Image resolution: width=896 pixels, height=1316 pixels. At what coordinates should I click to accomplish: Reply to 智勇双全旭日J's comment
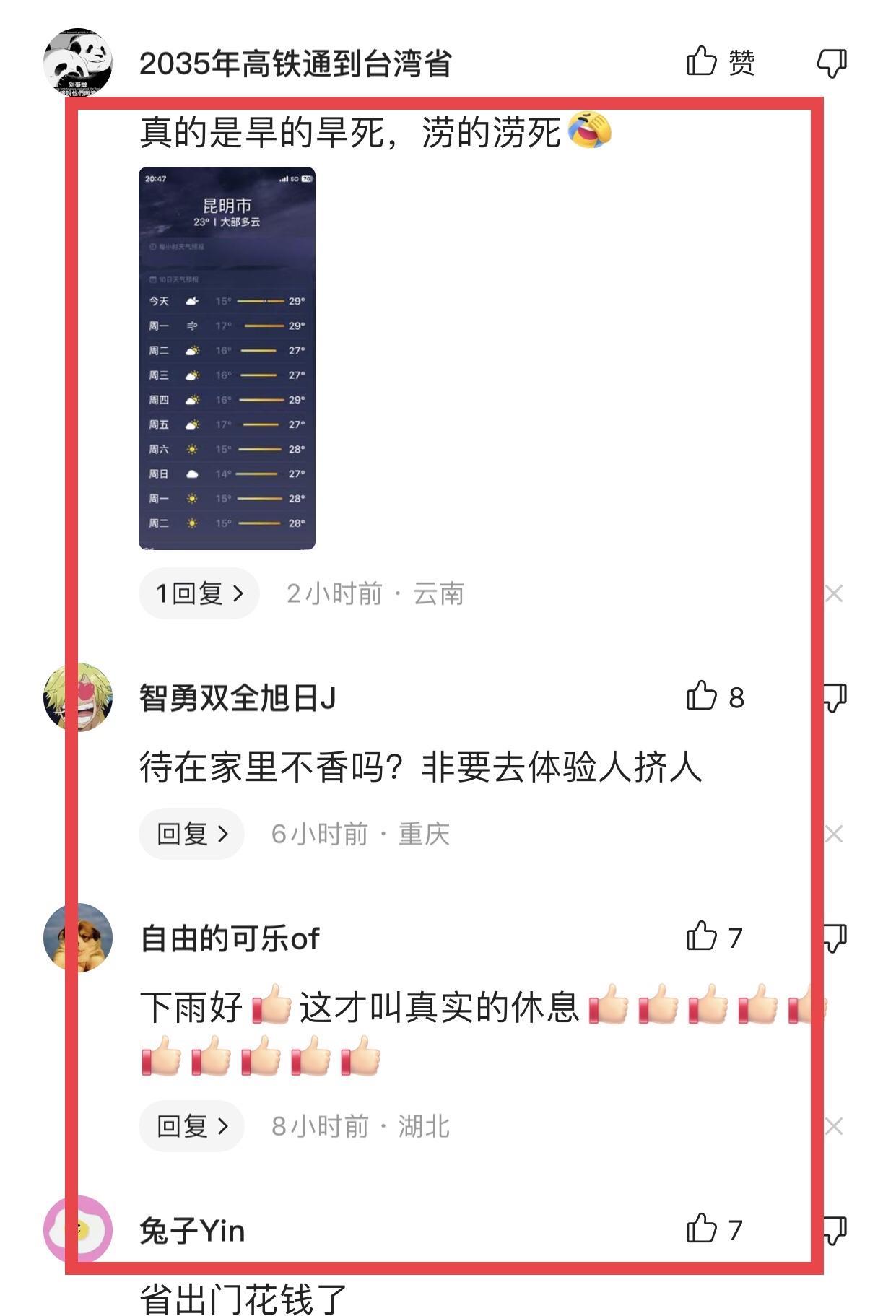pos(191,834)
